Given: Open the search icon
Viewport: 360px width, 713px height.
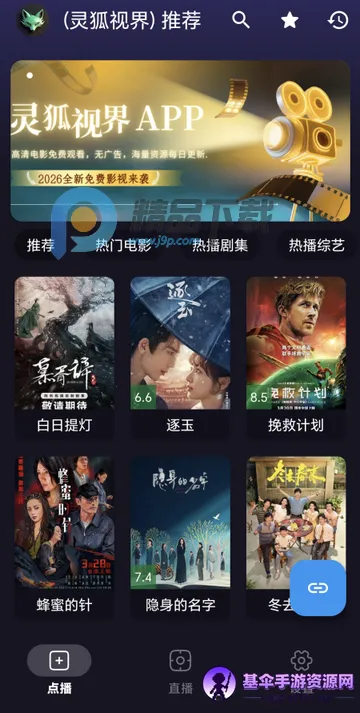Looking at the screenshot, I should click(241, 20).
